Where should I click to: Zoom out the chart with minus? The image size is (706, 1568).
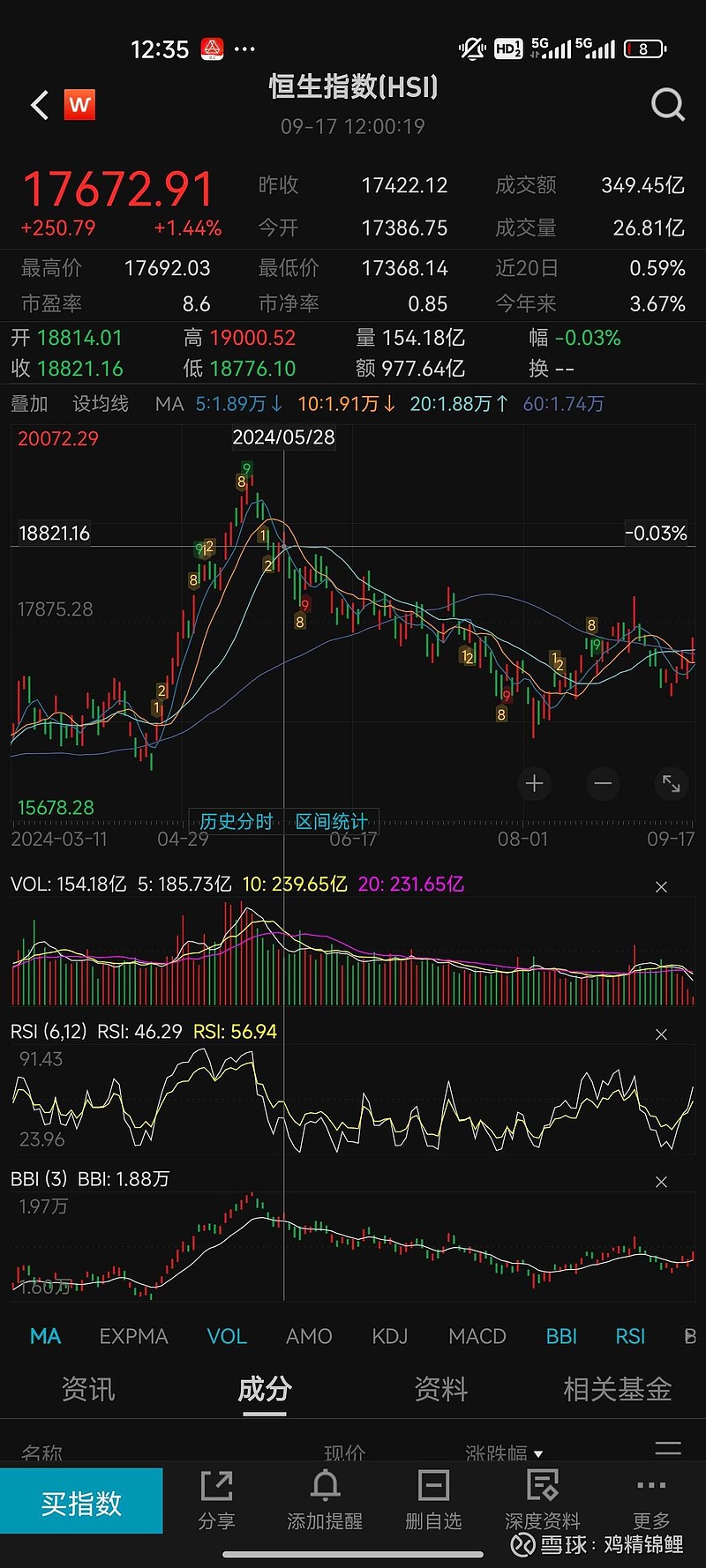point(603,783)
